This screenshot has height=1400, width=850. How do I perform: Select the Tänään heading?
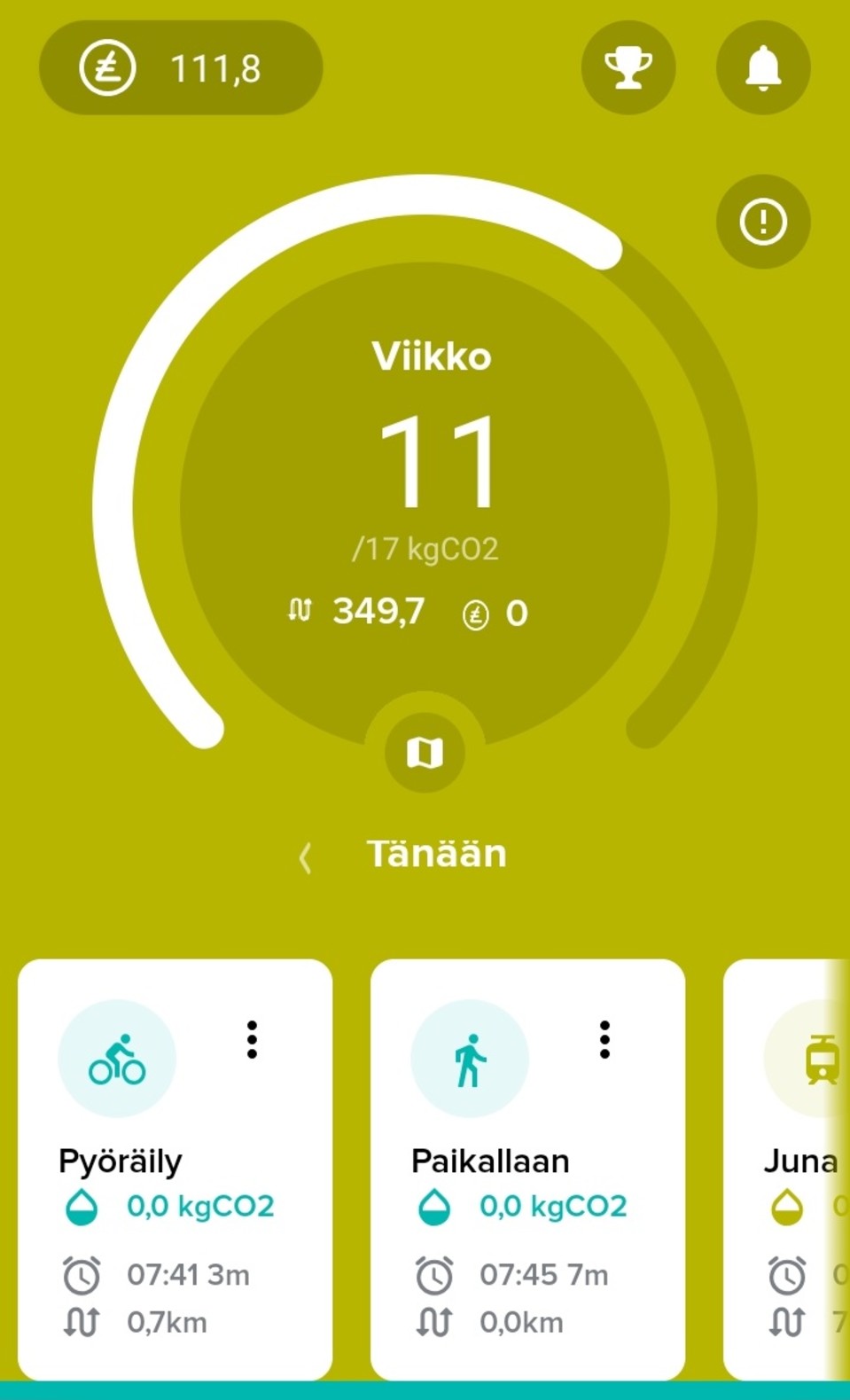[436, 855]
